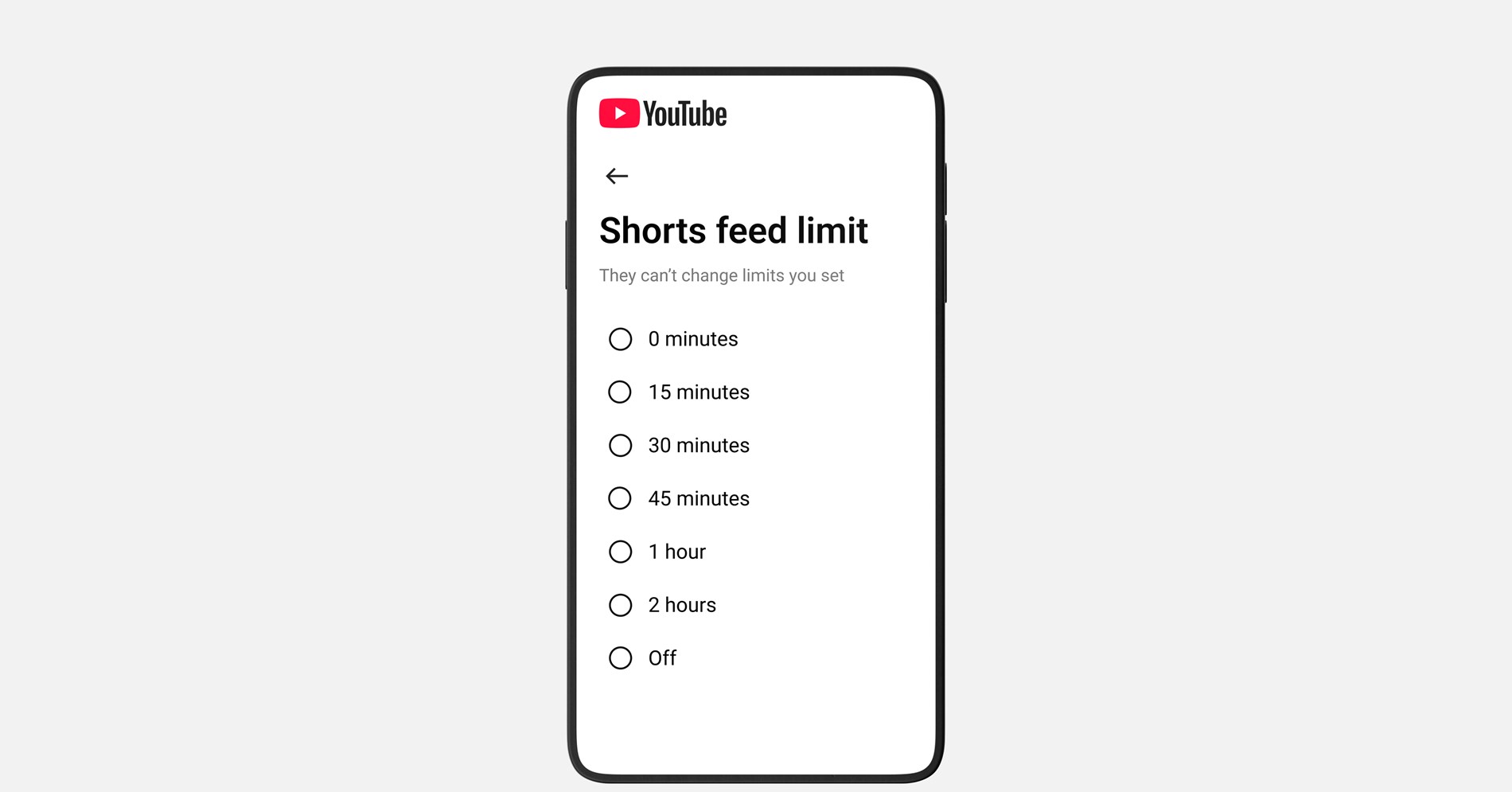The width and height of the screenshot is (1512, 792).
Task: Select the 0 minutes limit
Action: 620,339
